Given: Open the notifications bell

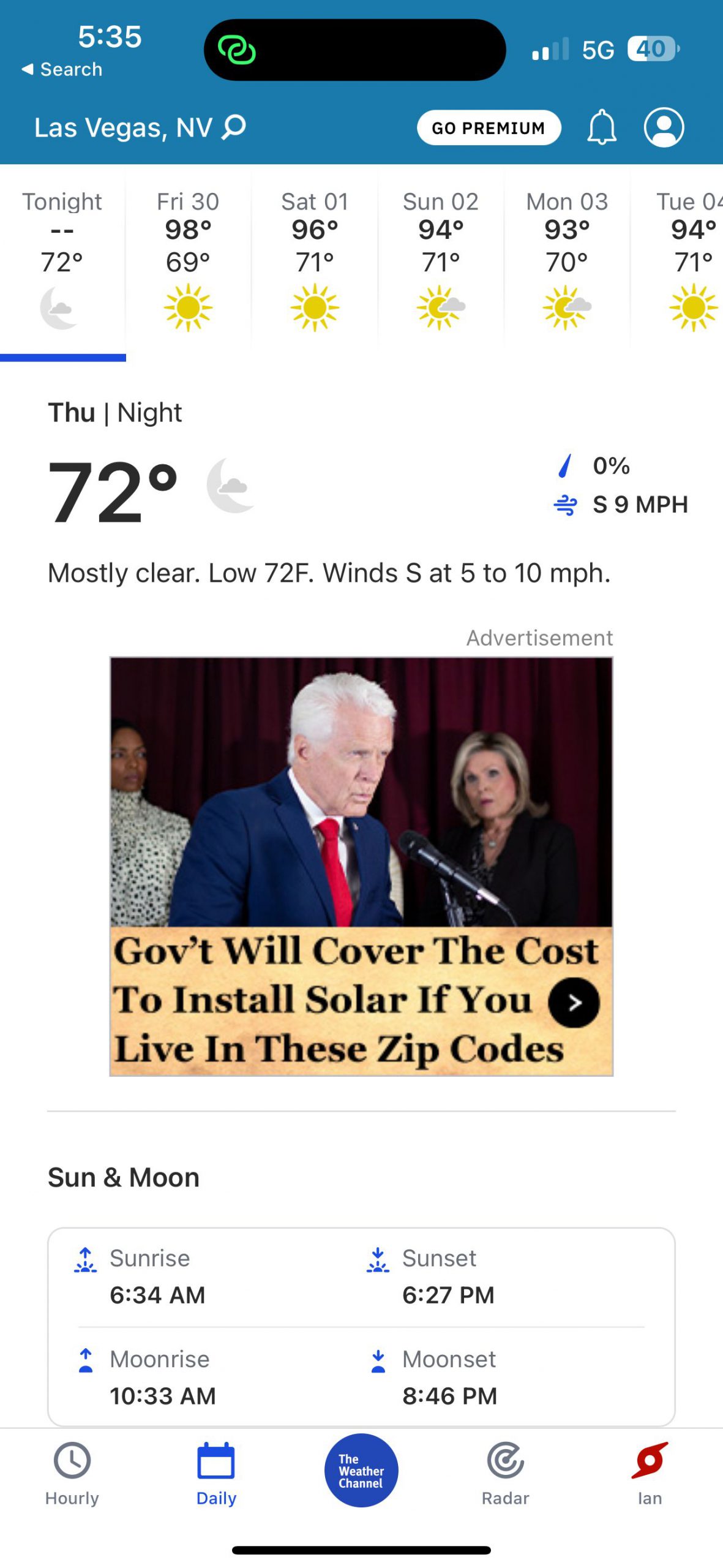Looking at the screenshot, I should [602, 127].
